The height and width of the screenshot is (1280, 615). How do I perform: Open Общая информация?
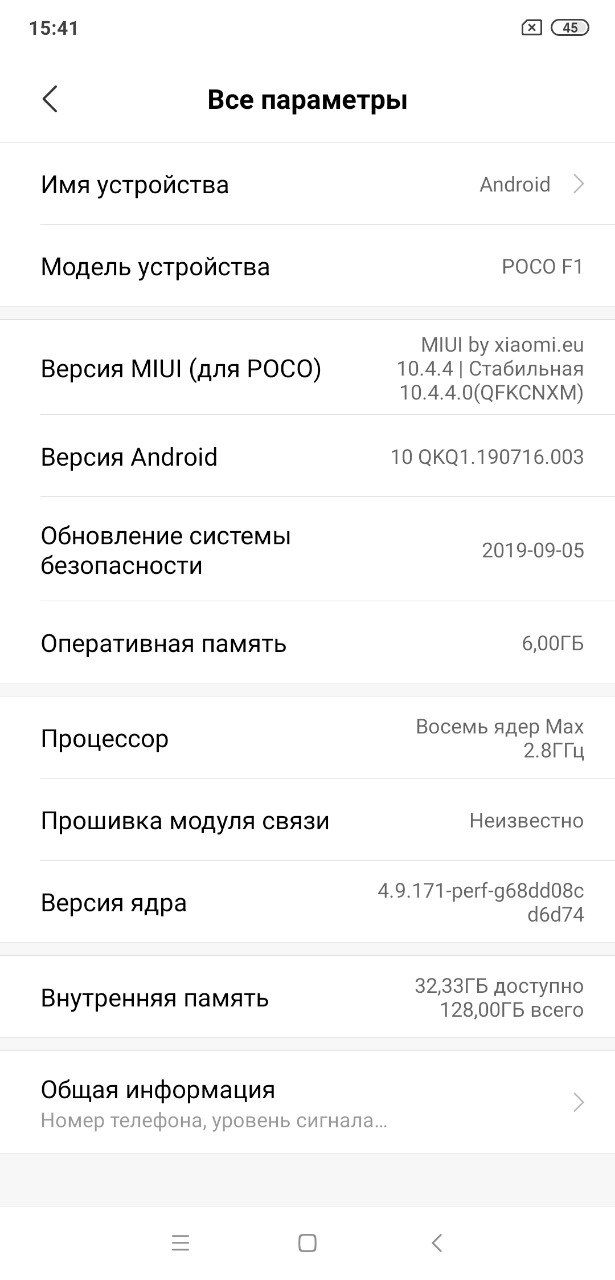307,1102
